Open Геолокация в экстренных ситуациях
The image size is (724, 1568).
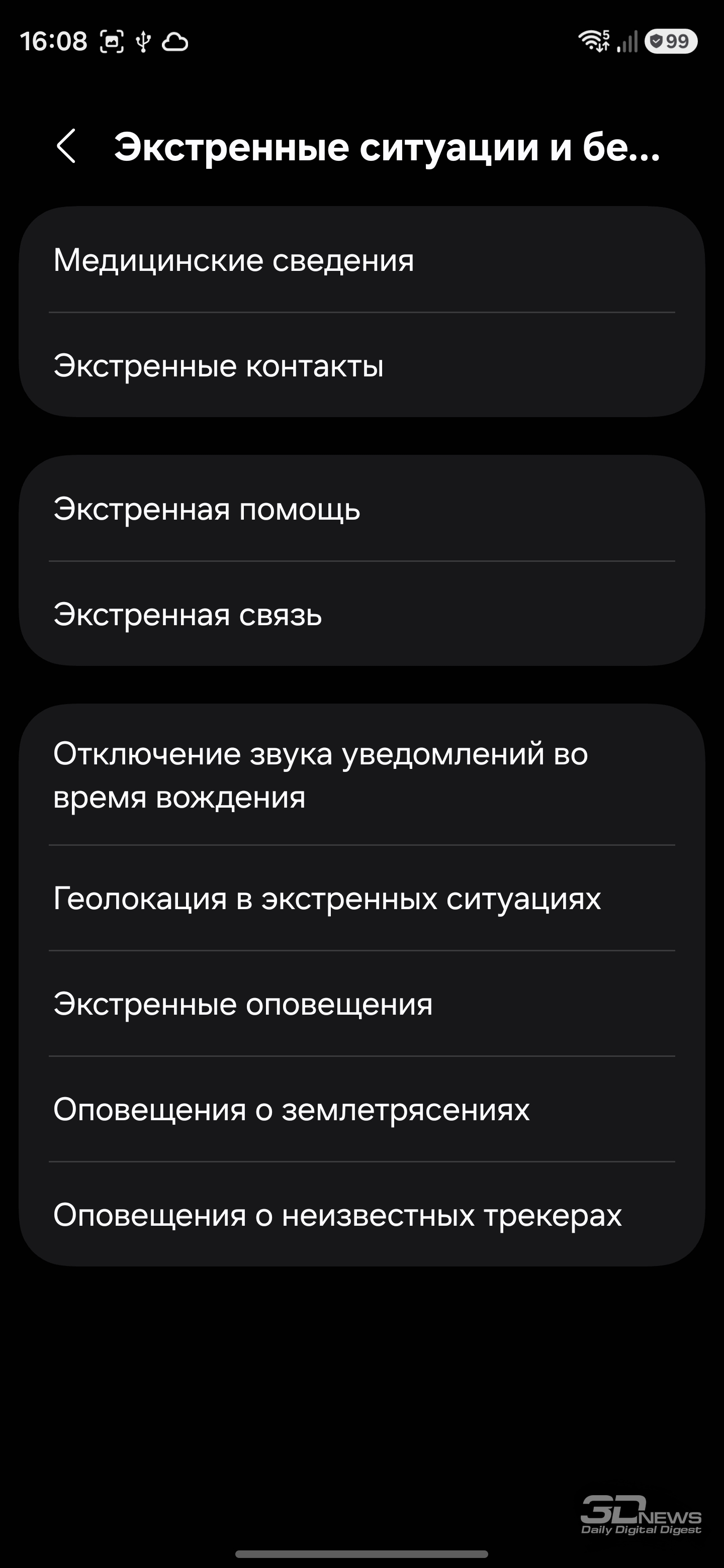pyautogui.click(x=361, y=899)
